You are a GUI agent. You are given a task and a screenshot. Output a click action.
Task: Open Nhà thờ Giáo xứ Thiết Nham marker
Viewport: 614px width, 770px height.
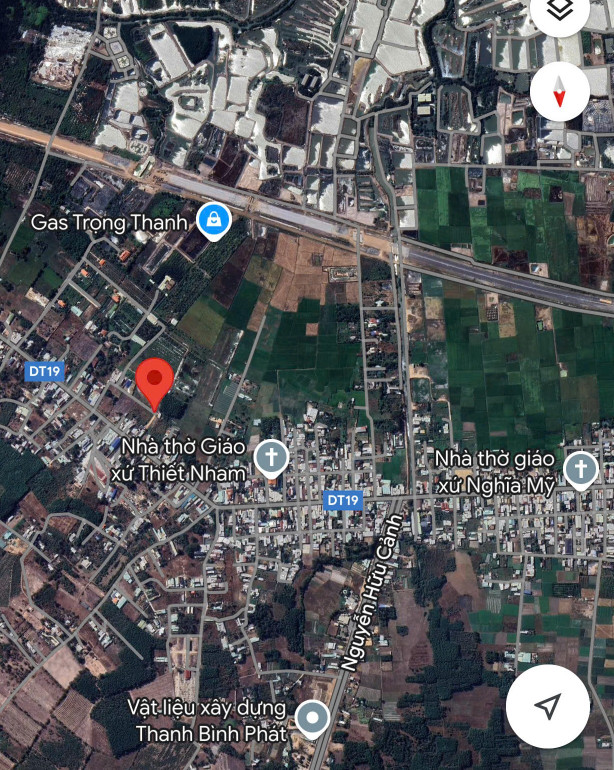[270, 458]
